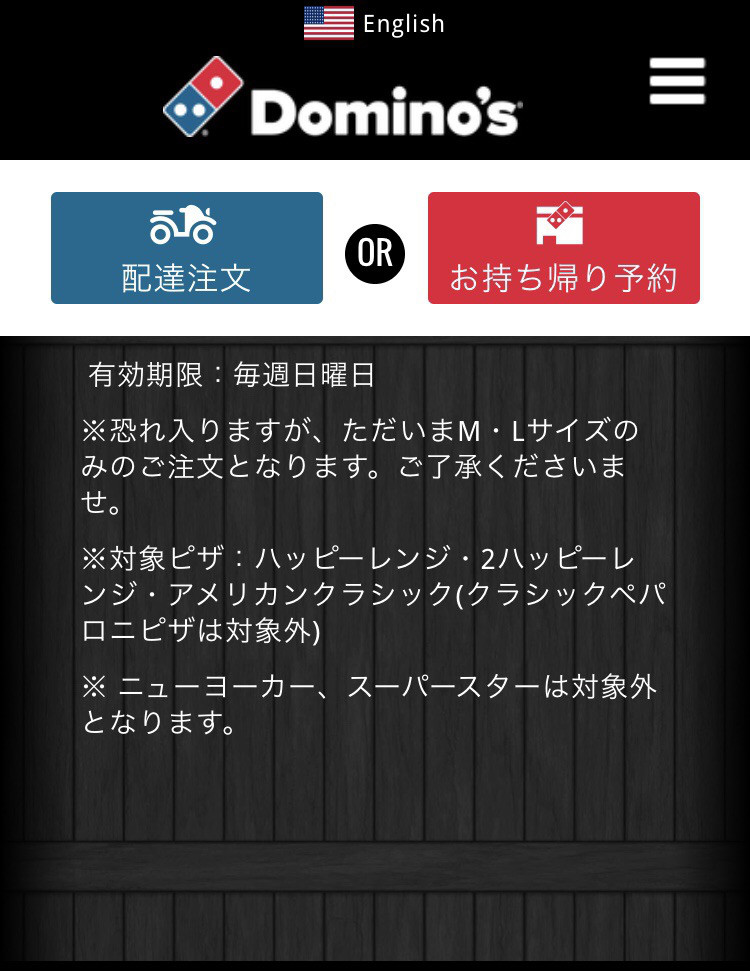Start a delivery order (配達注文)
The height and width of the screenshot is (971, 750).
187,248
